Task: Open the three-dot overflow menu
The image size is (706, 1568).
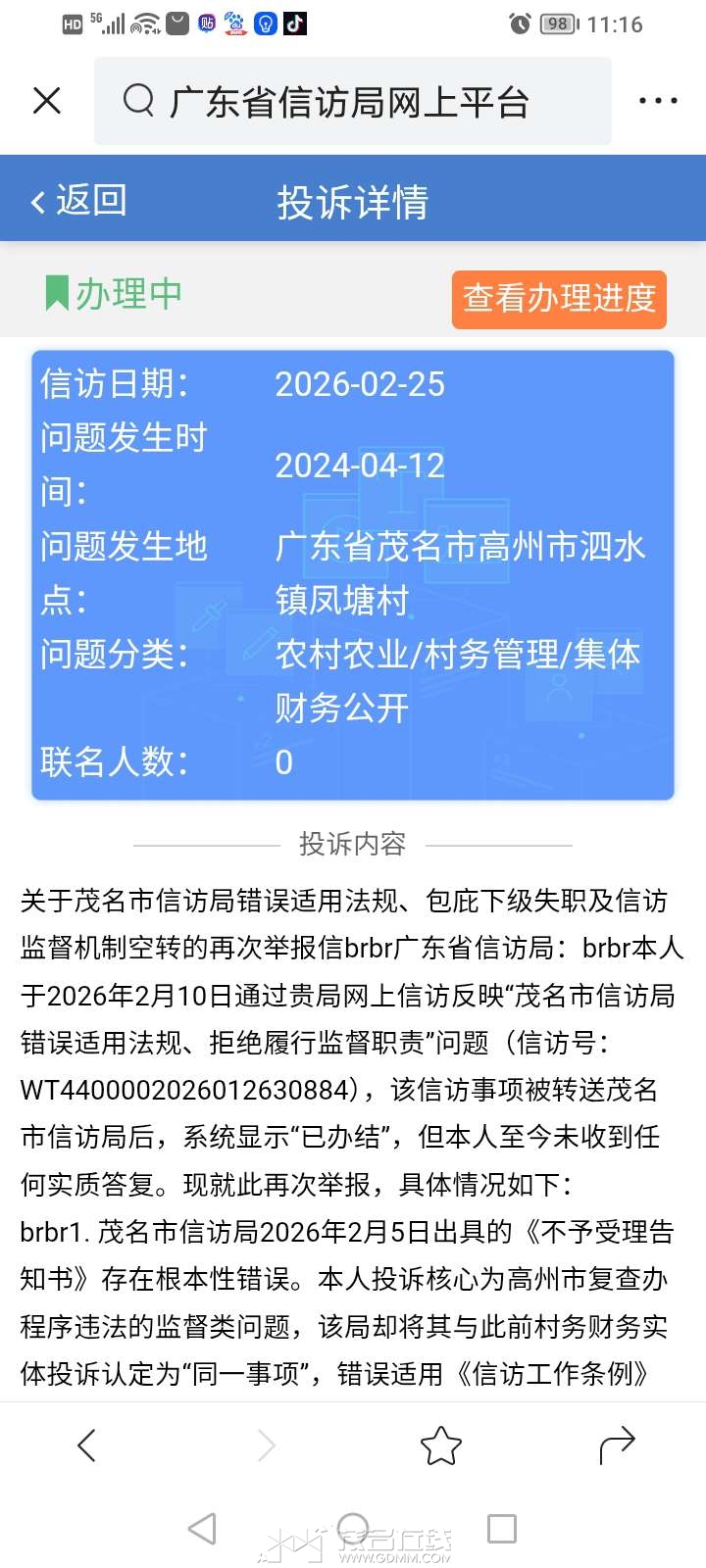Action: (x=657, y=101)
